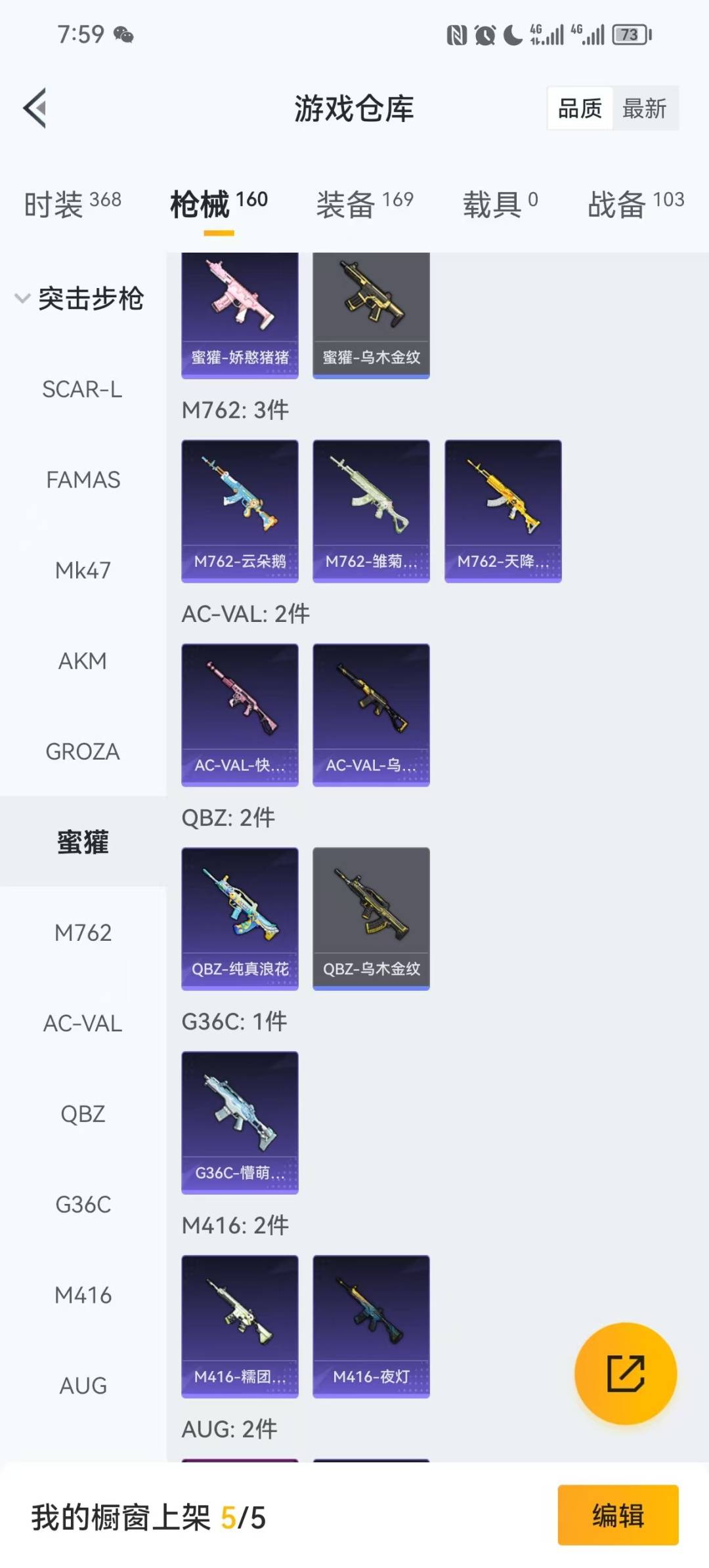Screen dimensions: 709x1568
Task: Switch to the 时装 tab
Action: coord(72,203)
